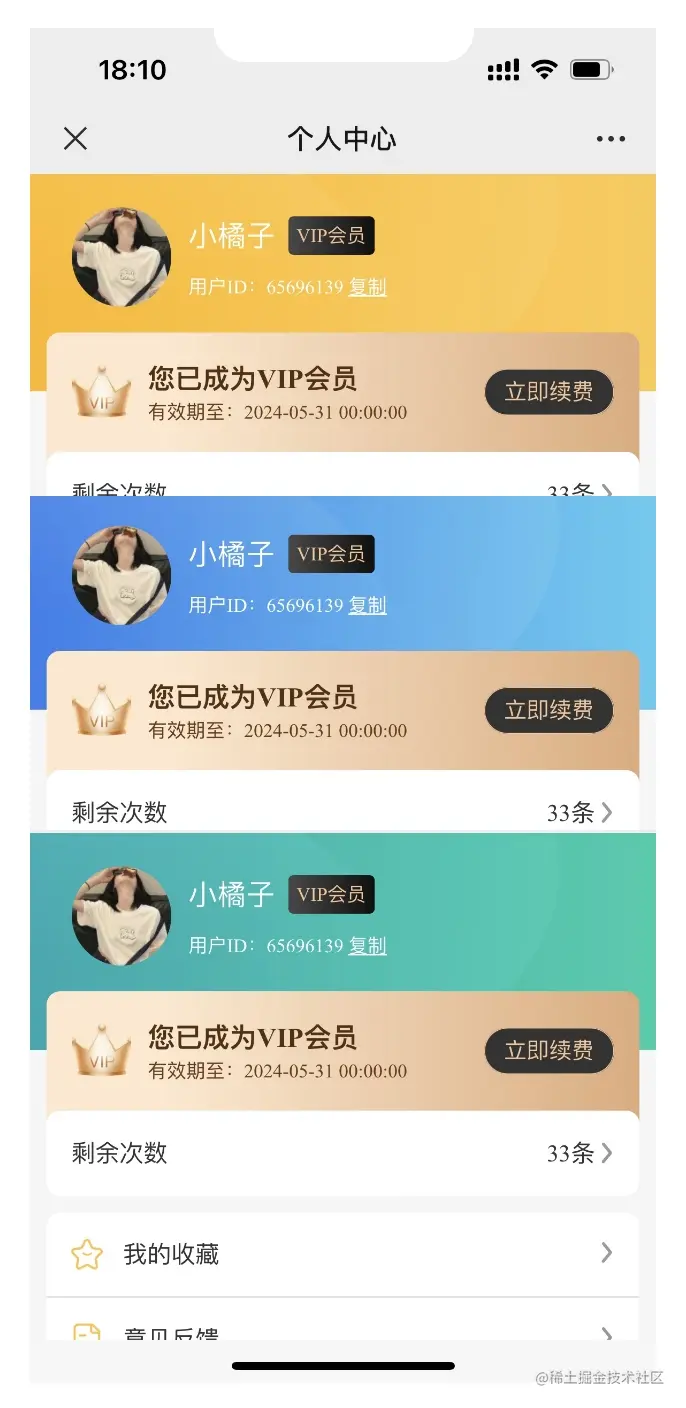Open the three-dot overflow menu
Screen dimensions: 686x1408
[x=610, y=139]
